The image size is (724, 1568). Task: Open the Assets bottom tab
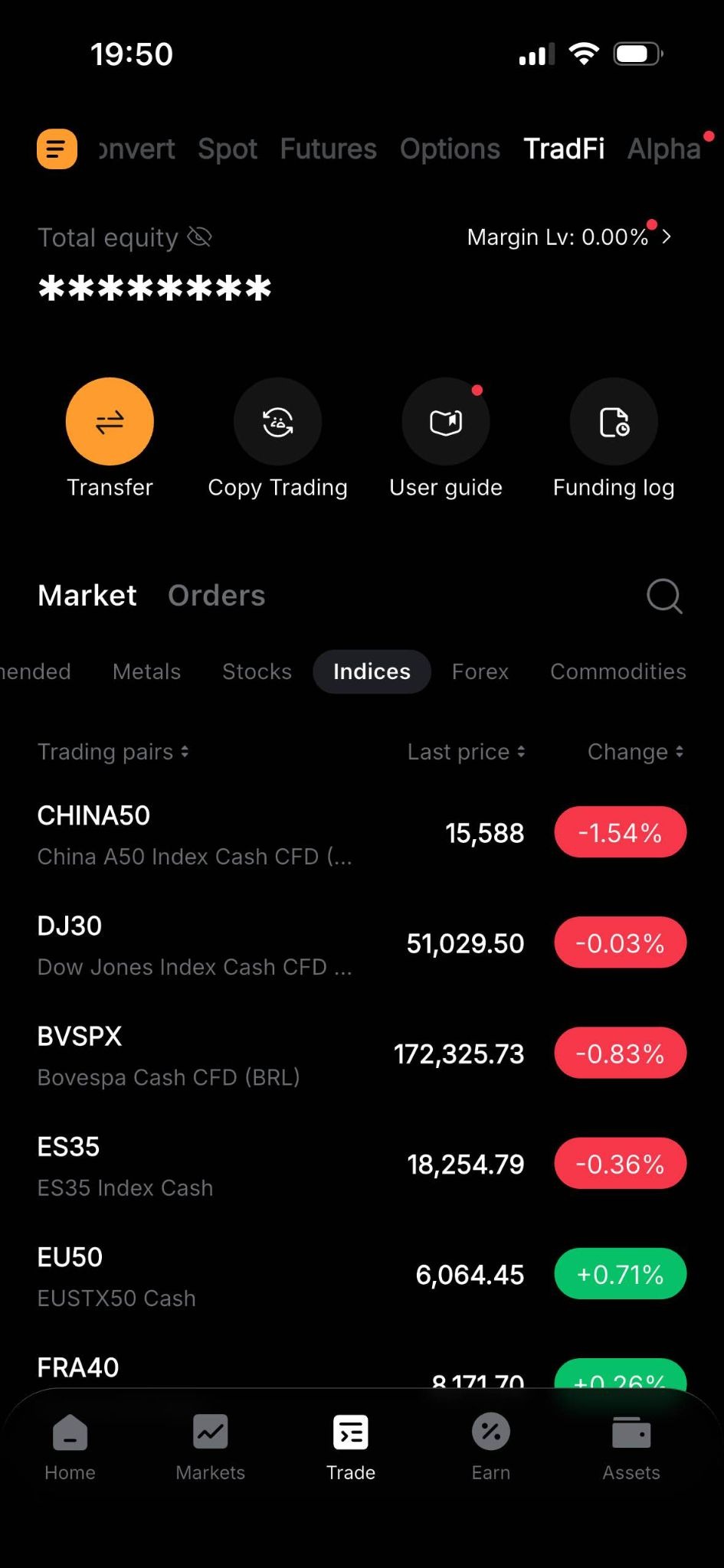631,1447
